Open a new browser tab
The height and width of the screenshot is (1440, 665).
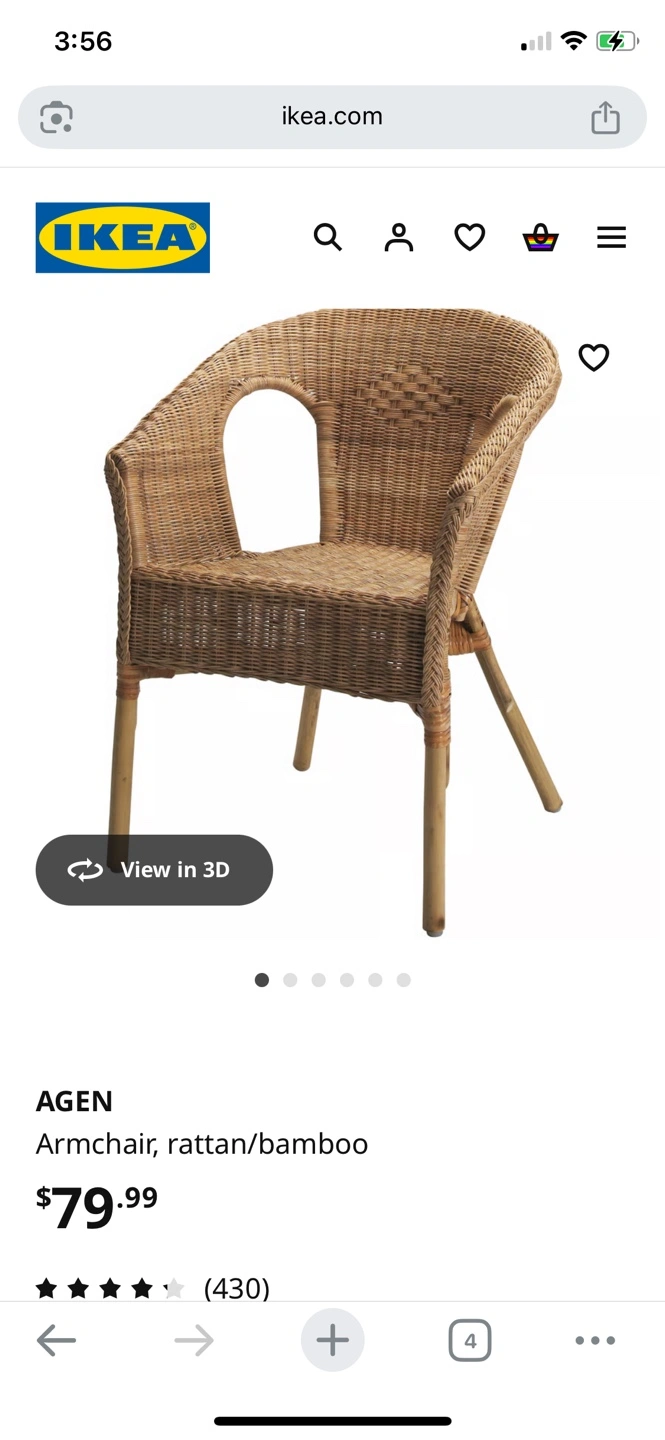pos(333,1340)
